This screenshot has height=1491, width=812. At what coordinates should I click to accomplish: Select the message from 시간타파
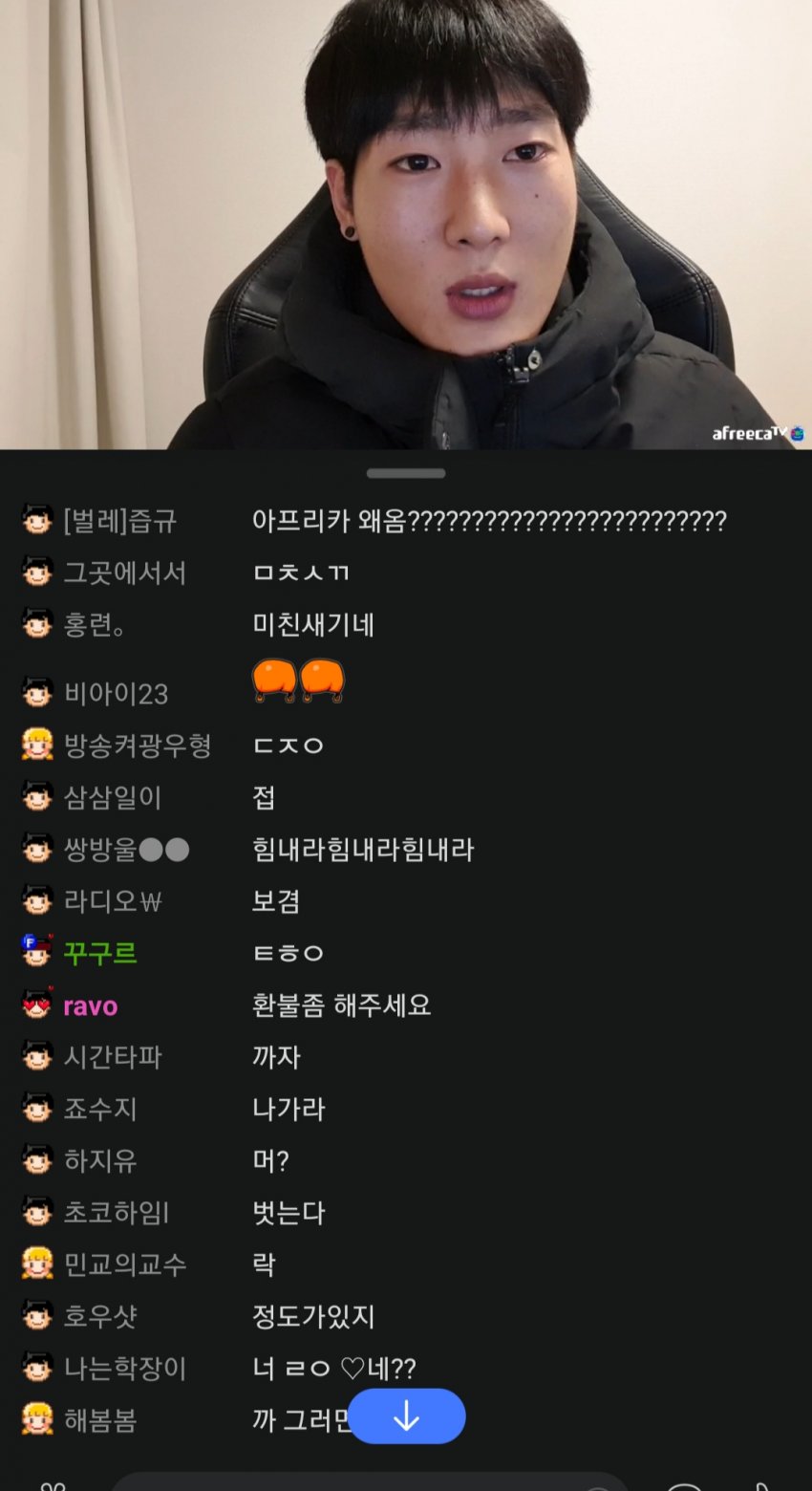276,1057
